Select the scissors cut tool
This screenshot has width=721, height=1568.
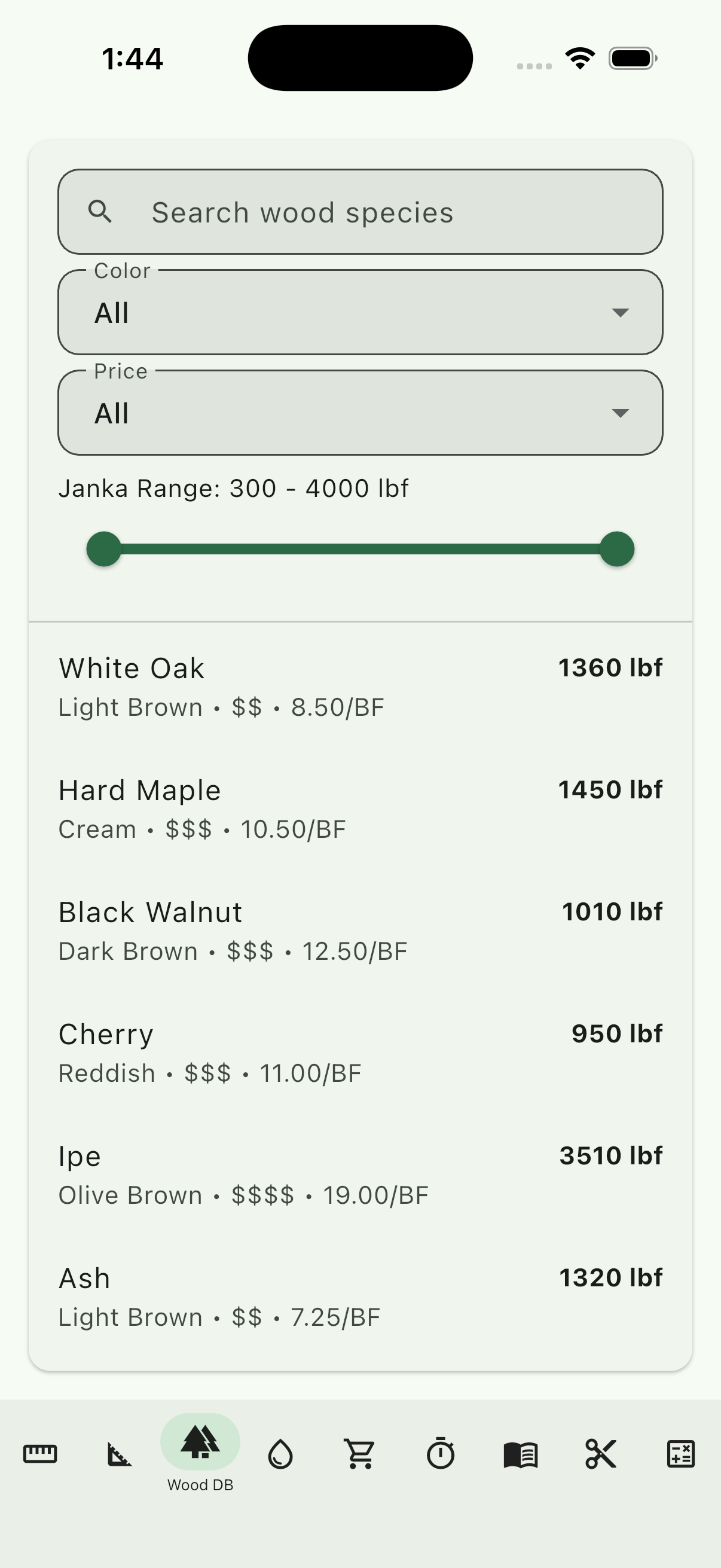click(601, 1456)
